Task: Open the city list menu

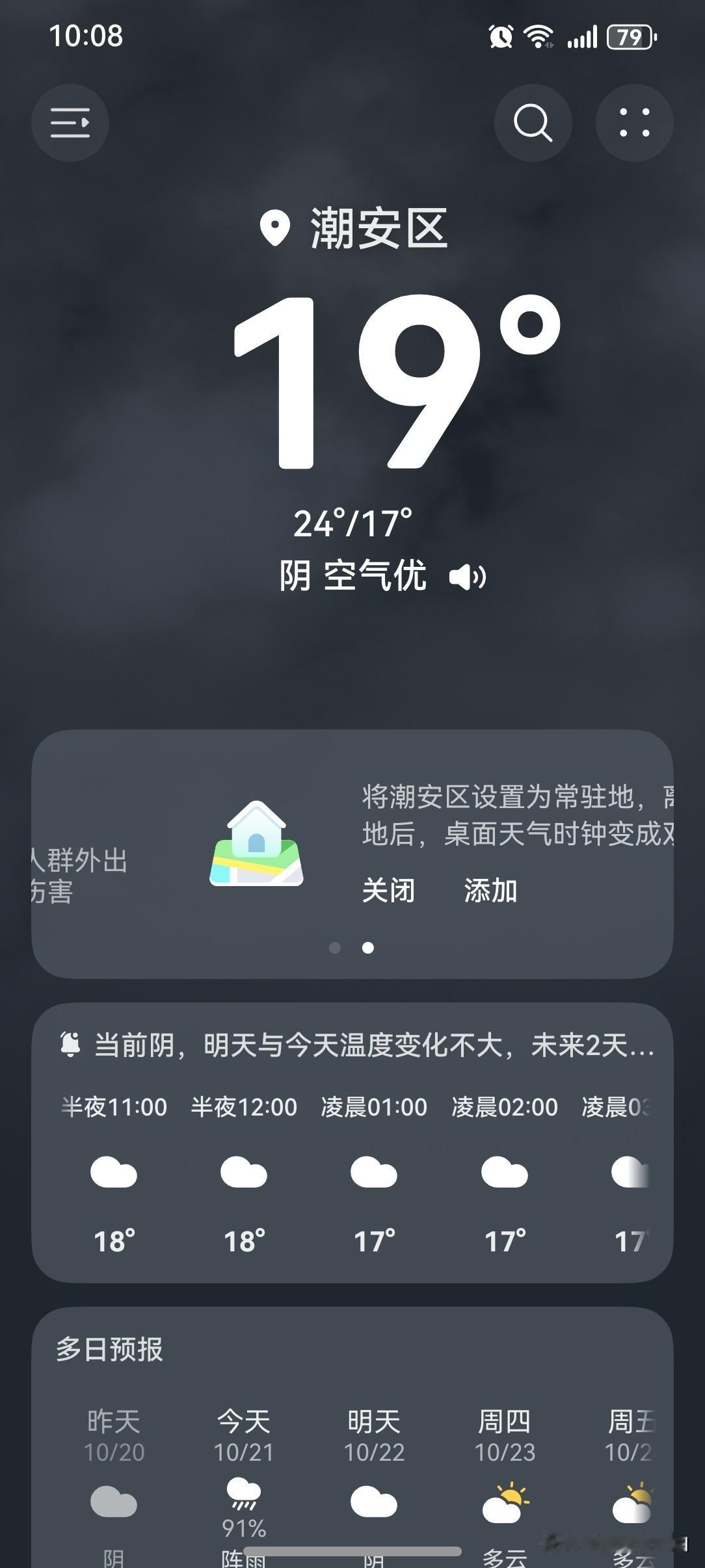Action: click(x=70, y=123)
